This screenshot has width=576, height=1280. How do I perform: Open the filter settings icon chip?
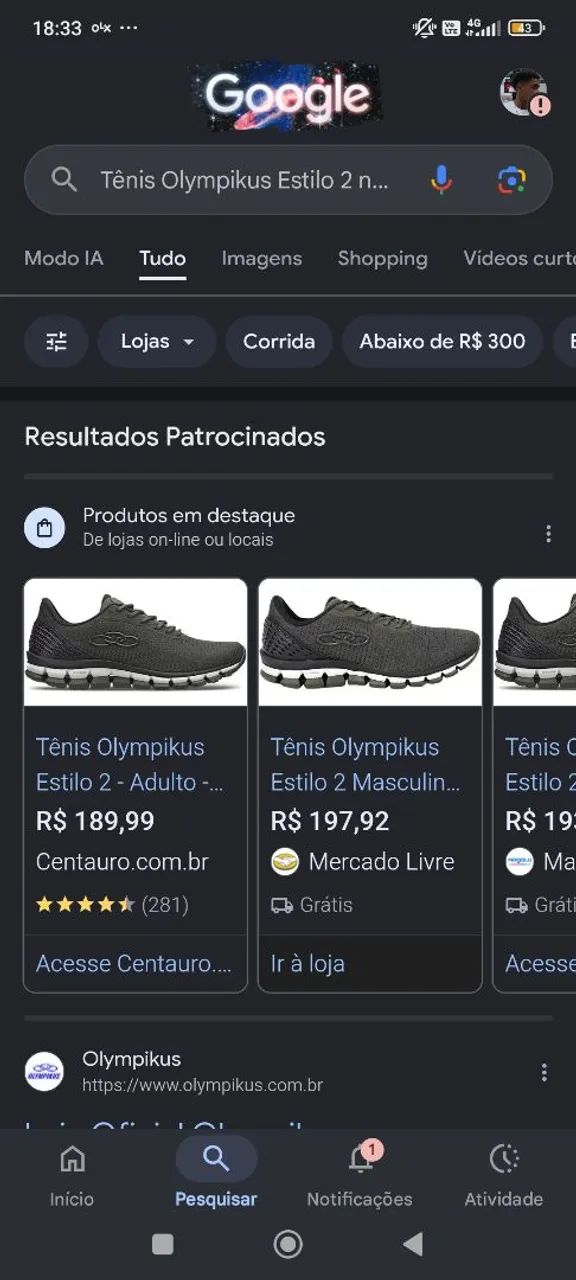(57, 342)
